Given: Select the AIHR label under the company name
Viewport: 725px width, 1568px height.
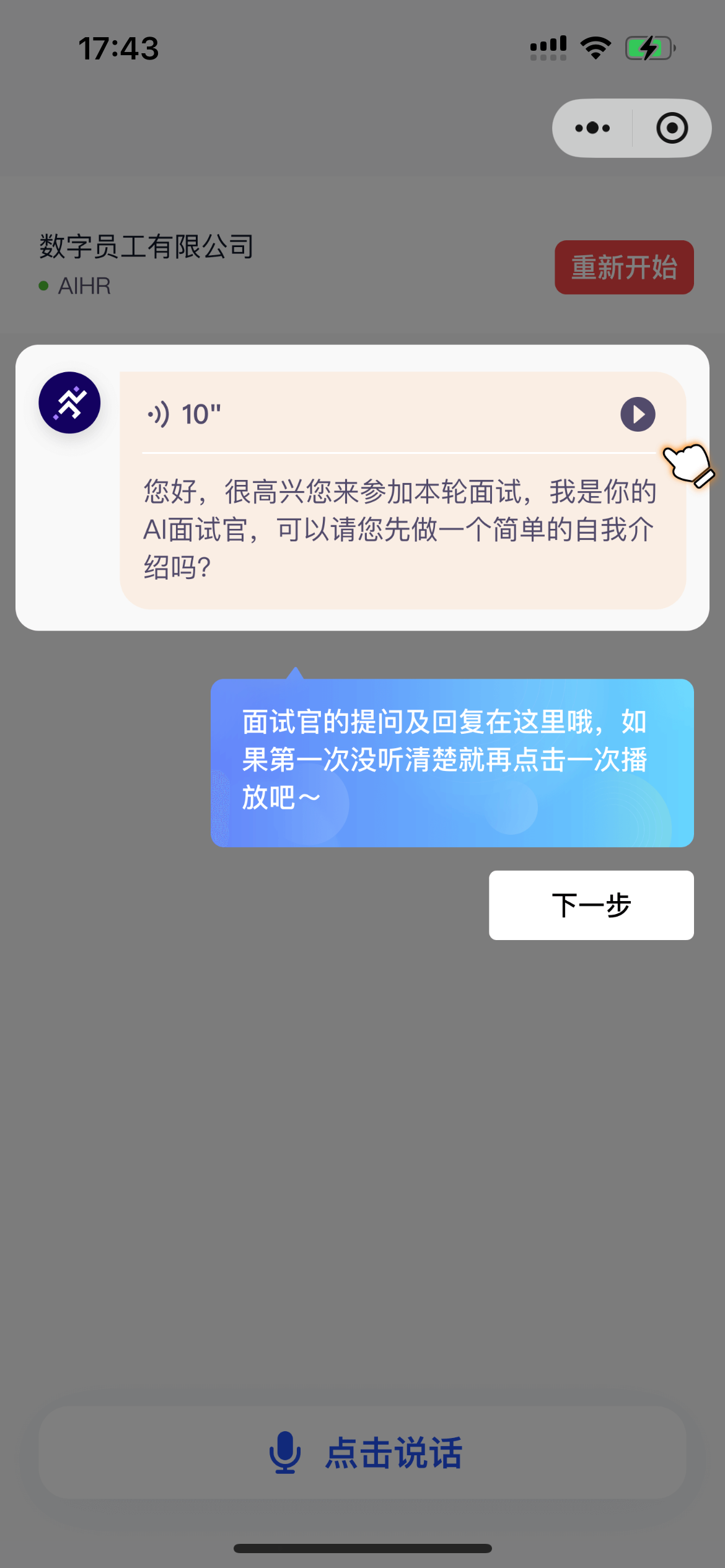Looking at the screenshot, I should [x=84, y=286].
